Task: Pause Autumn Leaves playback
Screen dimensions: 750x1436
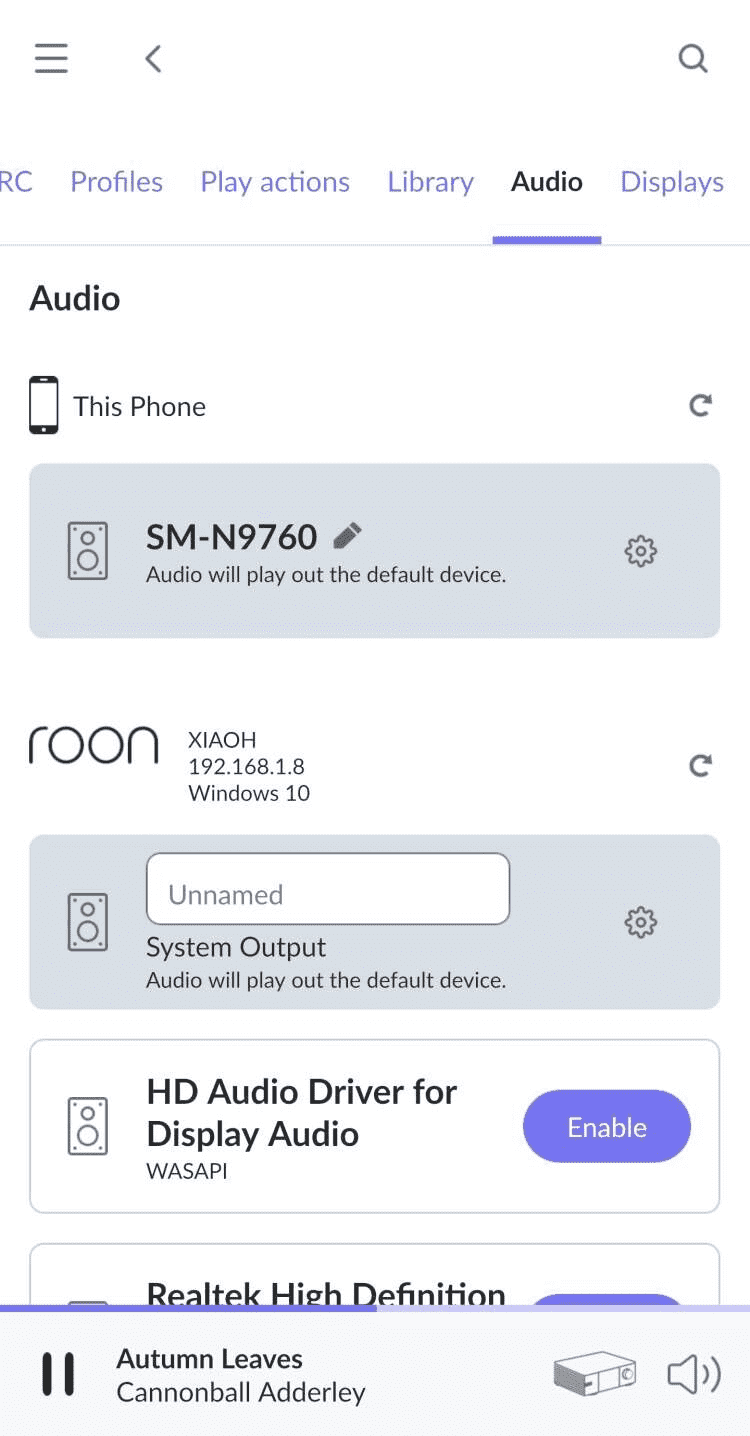Action: click(58, 1373)
